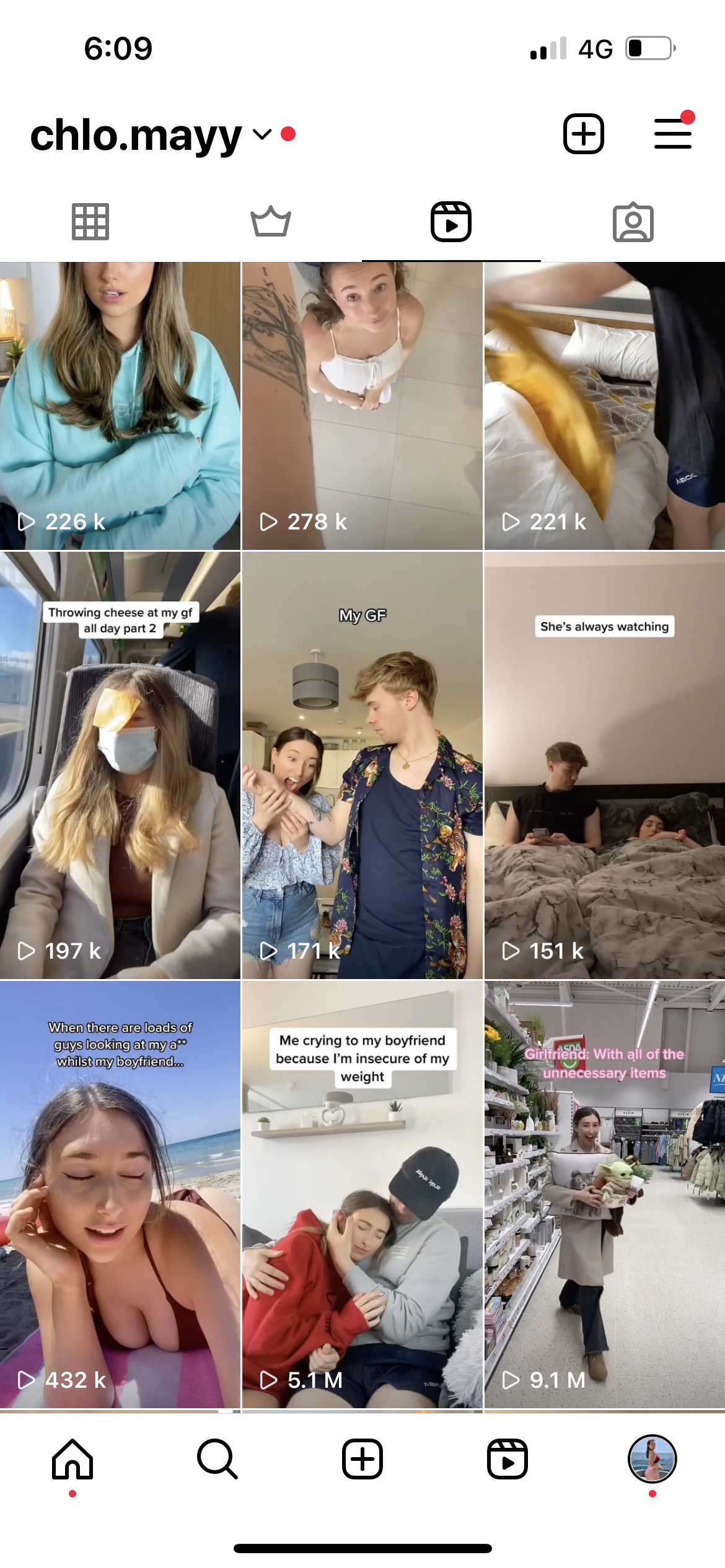
Task: Open the hamburger menu
Action: [x=672, y=134]
